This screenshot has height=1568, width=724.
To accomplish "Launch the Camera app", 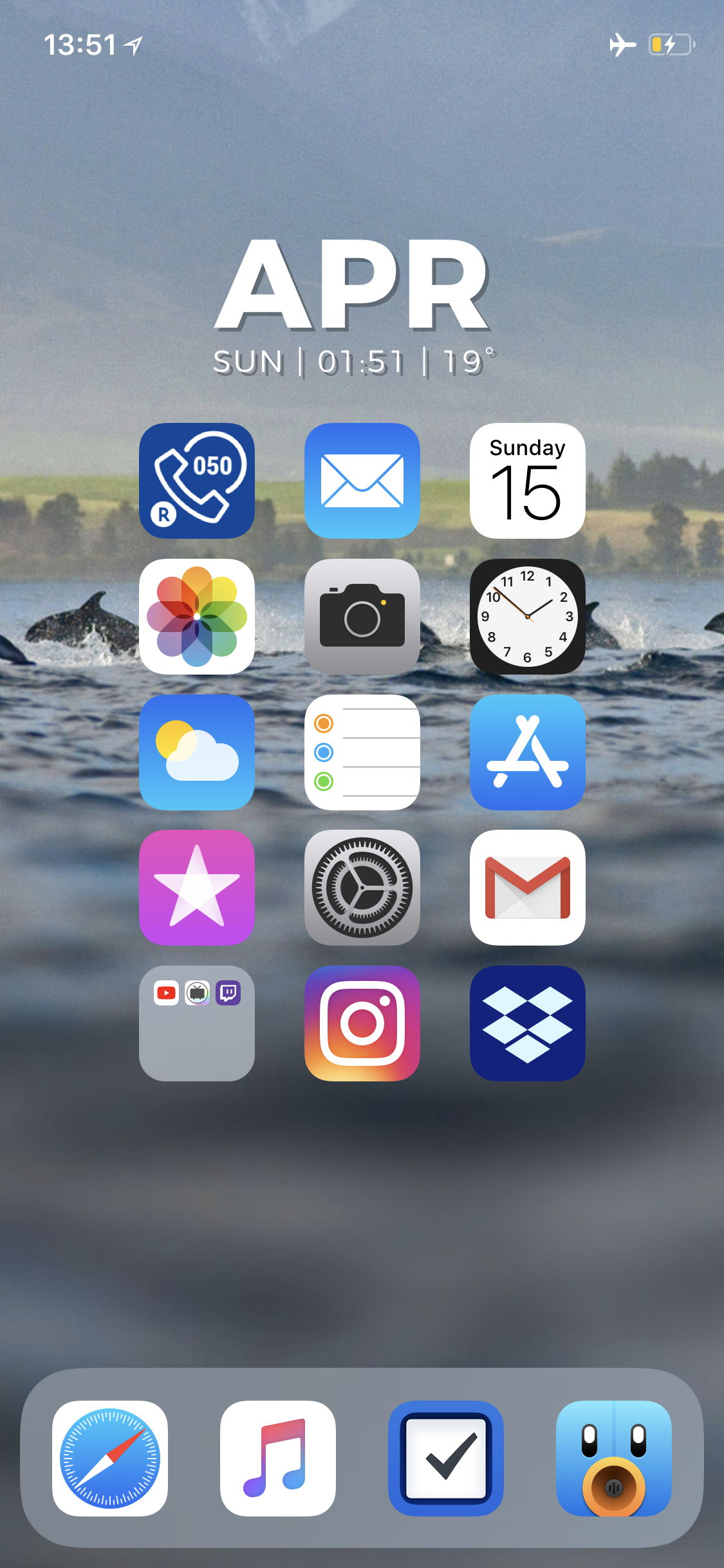I will click(x=362, y=617).
